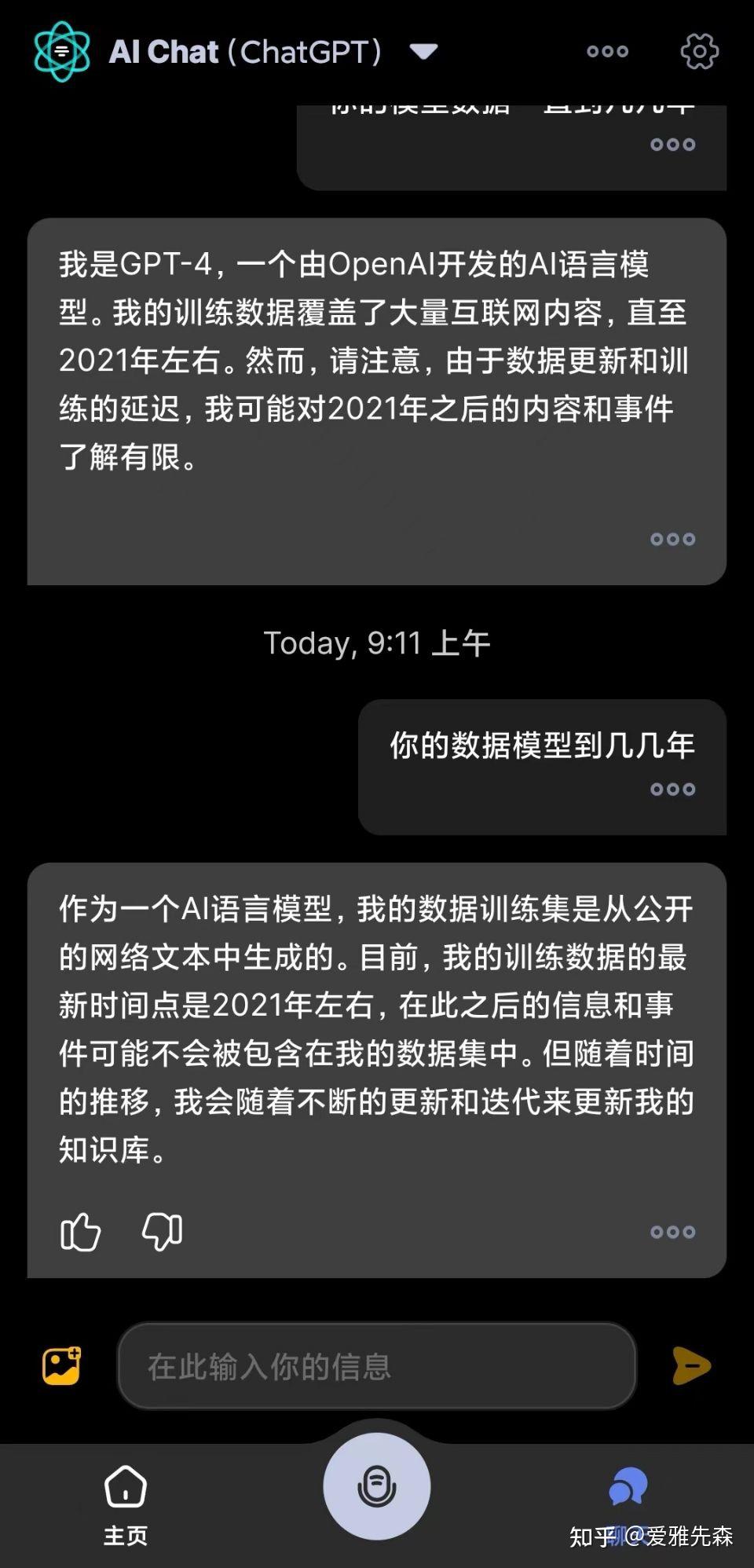The image size is (754, 1568).
Task: Like the reply about training data knowledge base
Action: pos(81,1232)
